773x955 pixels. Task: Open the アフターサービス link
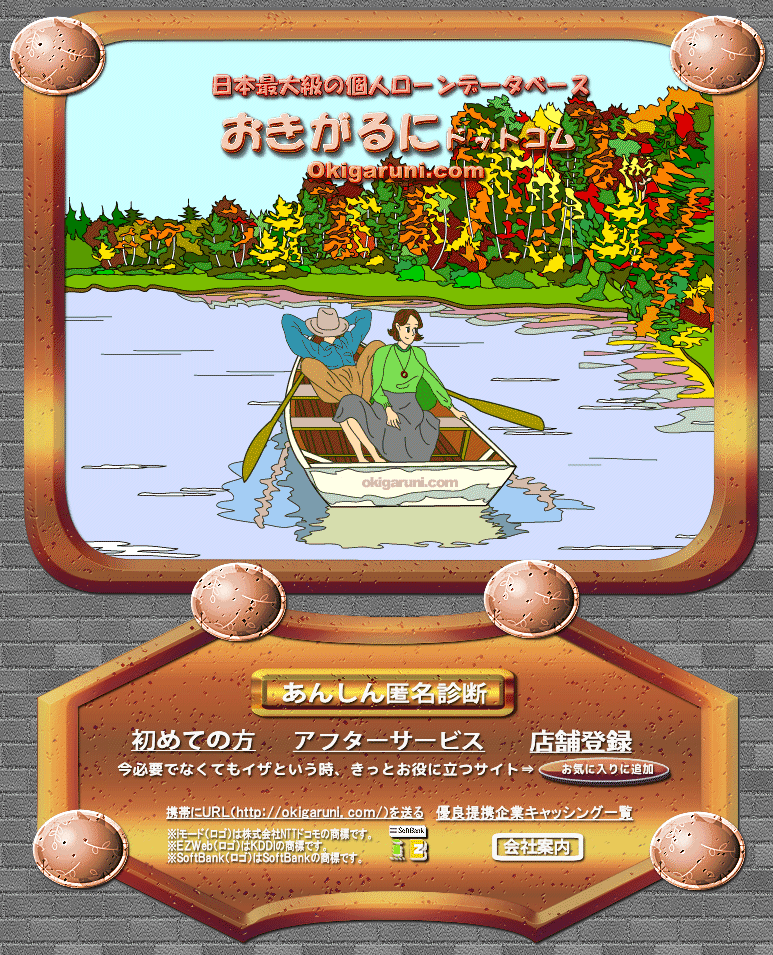388,741
